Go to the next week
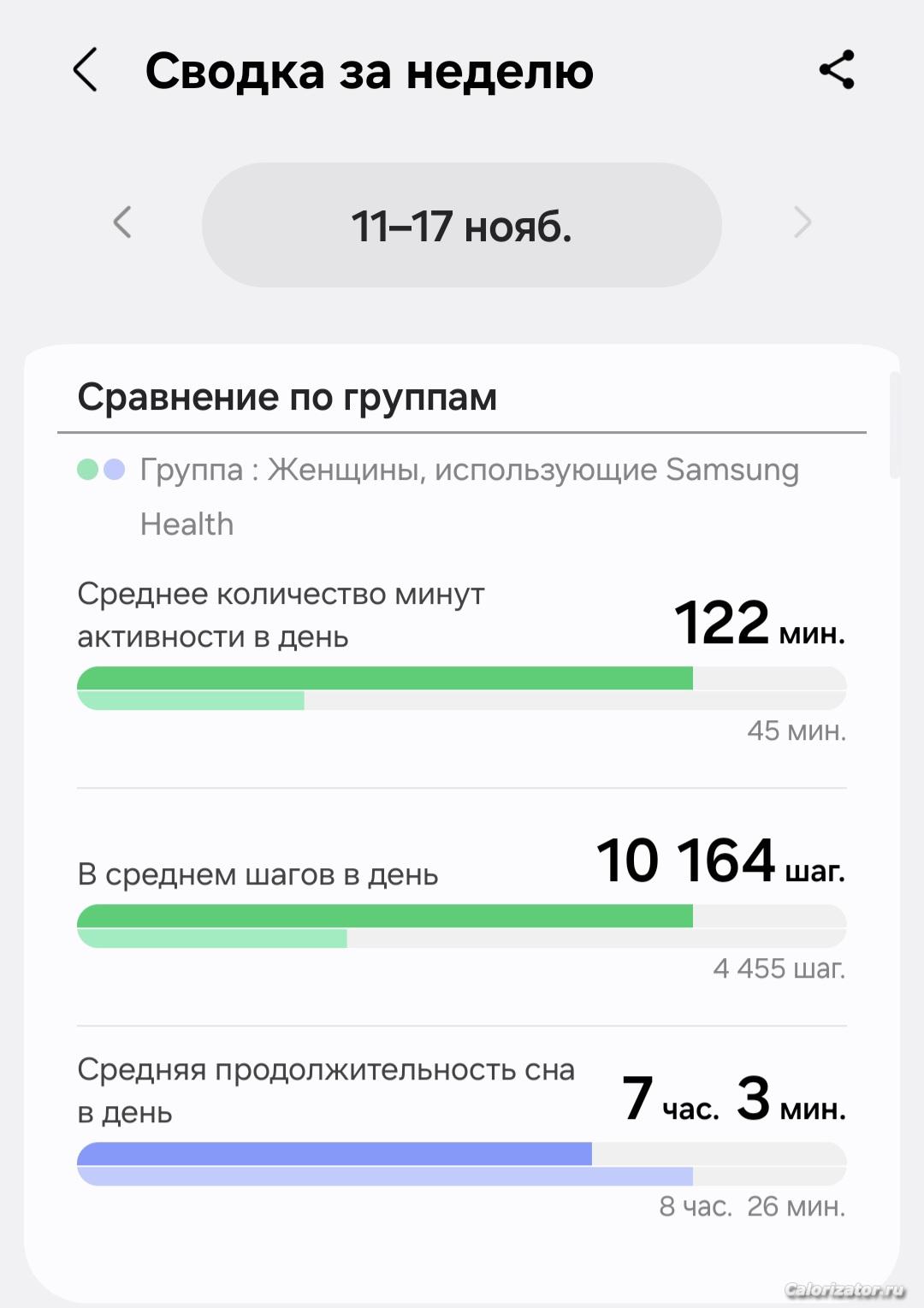This screenshot has width=924, height=1308. tap(803, 222)
